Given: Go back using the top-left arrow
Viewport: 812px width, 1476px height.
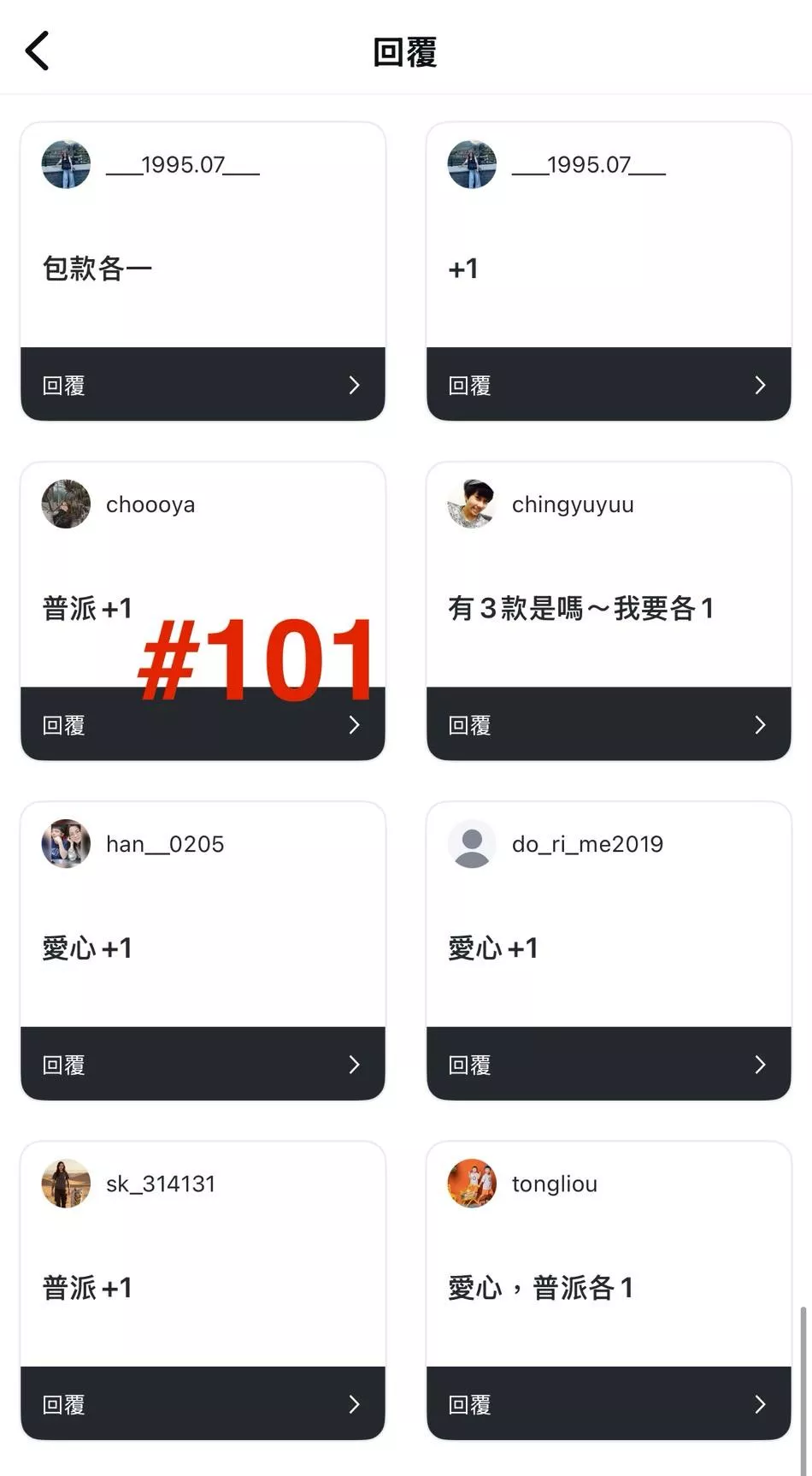Looking at the screenshot, I should (x=38, y=51).
